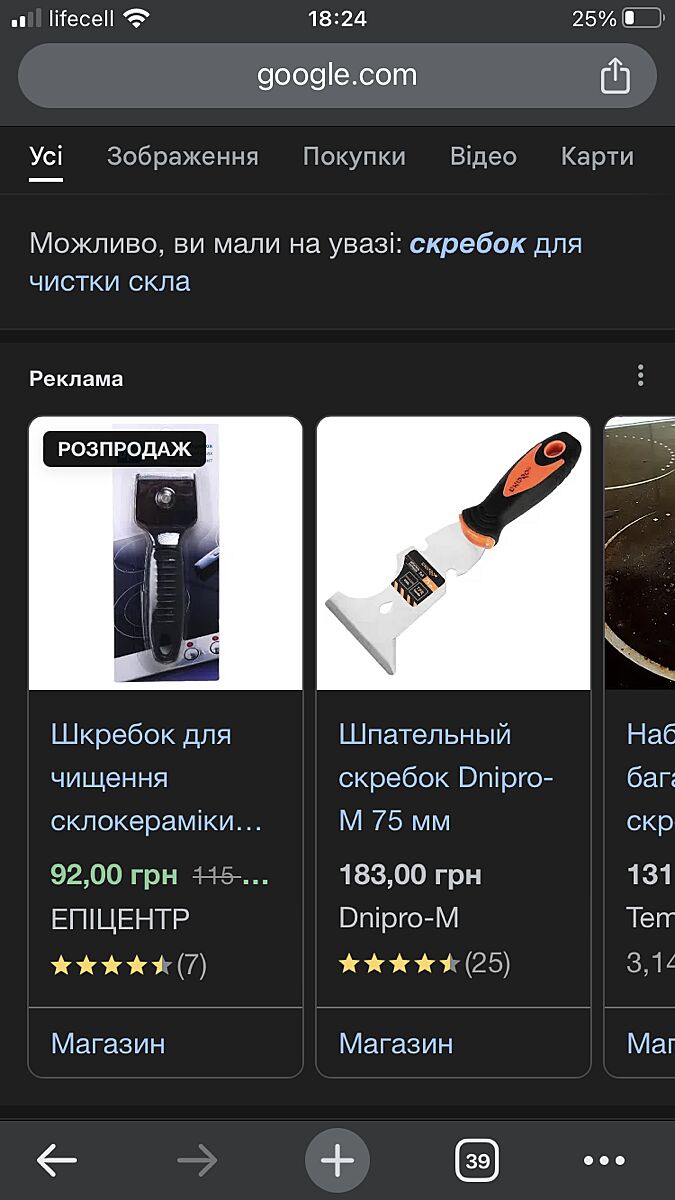Switch to the Покупки tab
This screenshot has width=675, height=1200.
354,157
